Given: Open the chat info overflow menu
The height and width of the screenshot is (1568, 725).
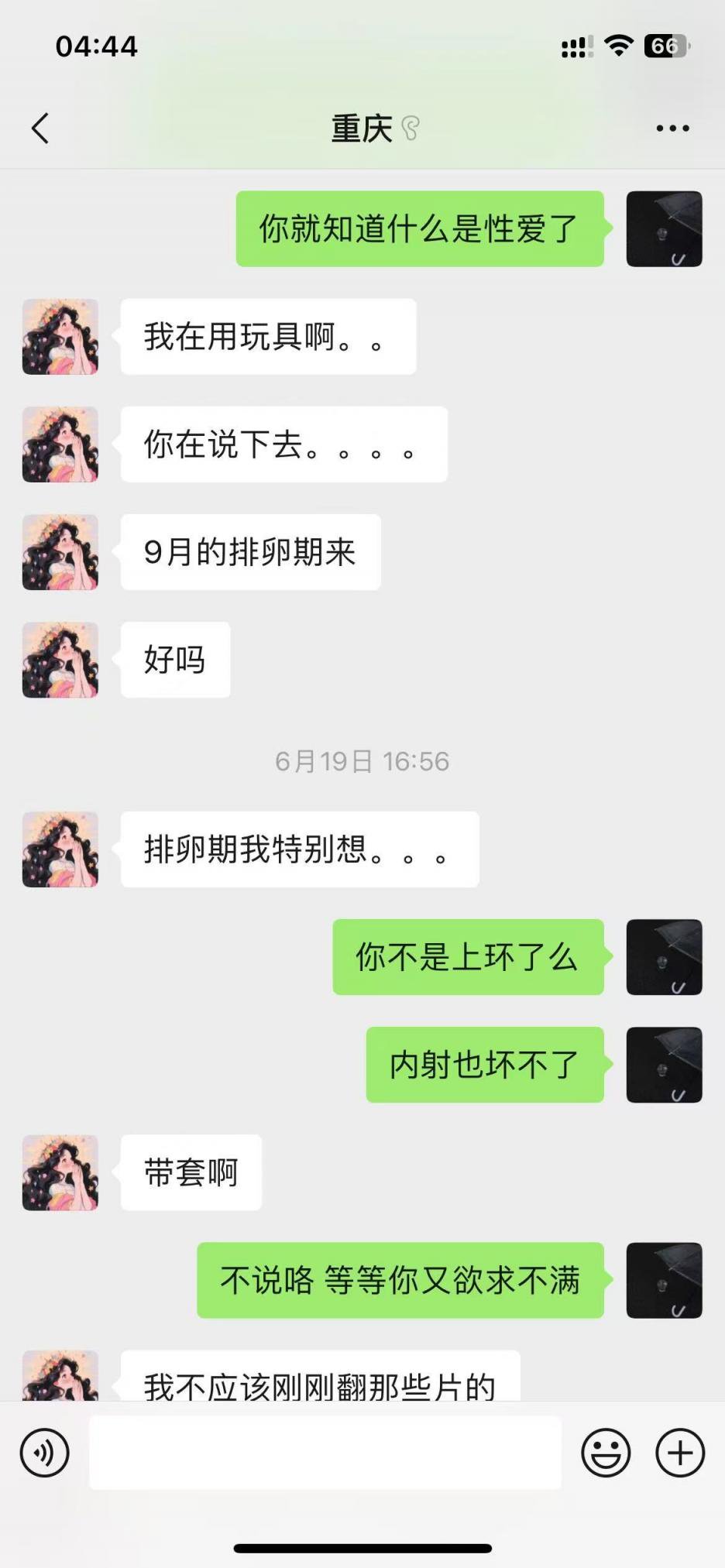Looking at the screenshot, I should pyautogui.click(x=672, y=129).
